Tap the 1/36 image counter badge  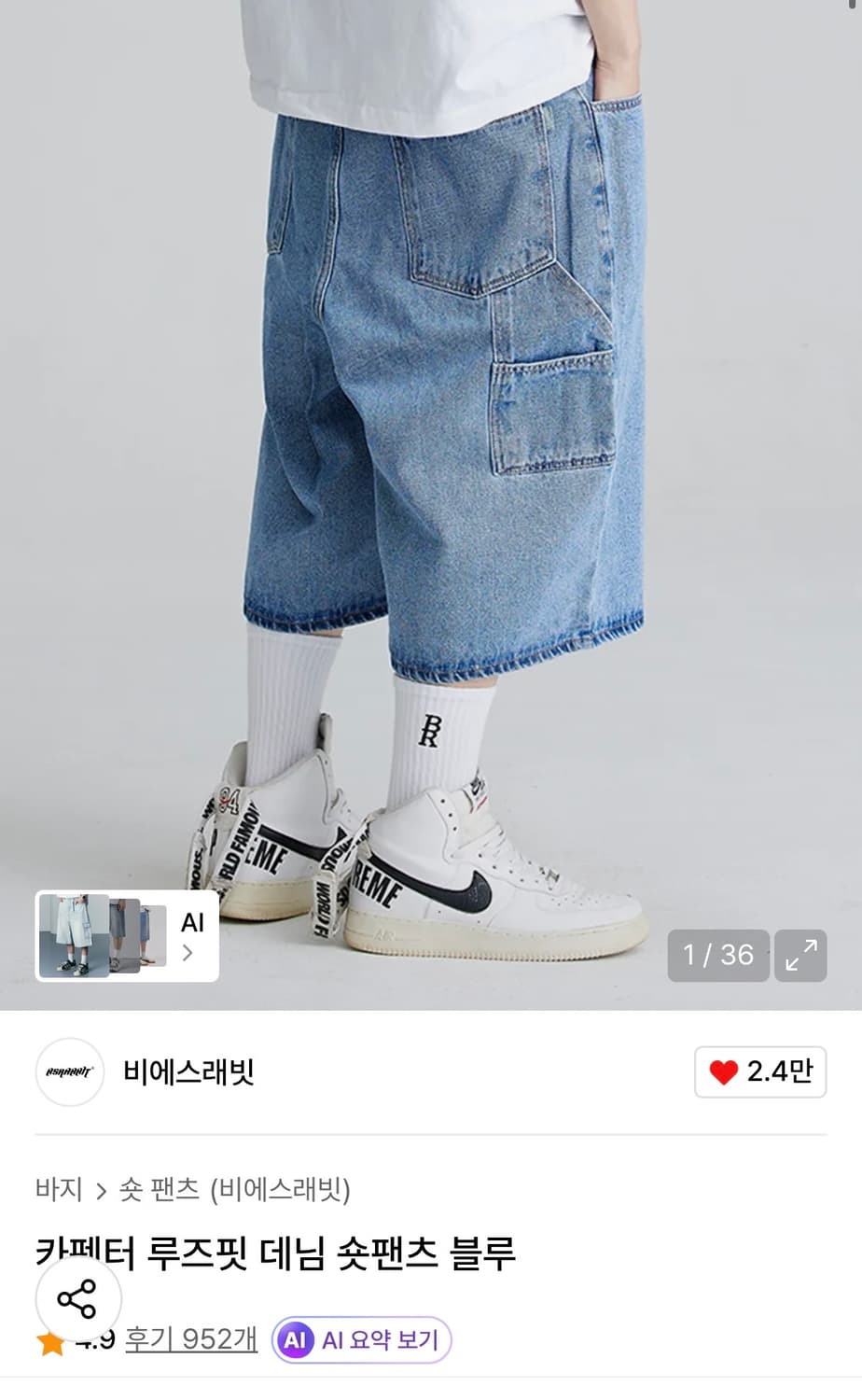(x=718, y=956)
